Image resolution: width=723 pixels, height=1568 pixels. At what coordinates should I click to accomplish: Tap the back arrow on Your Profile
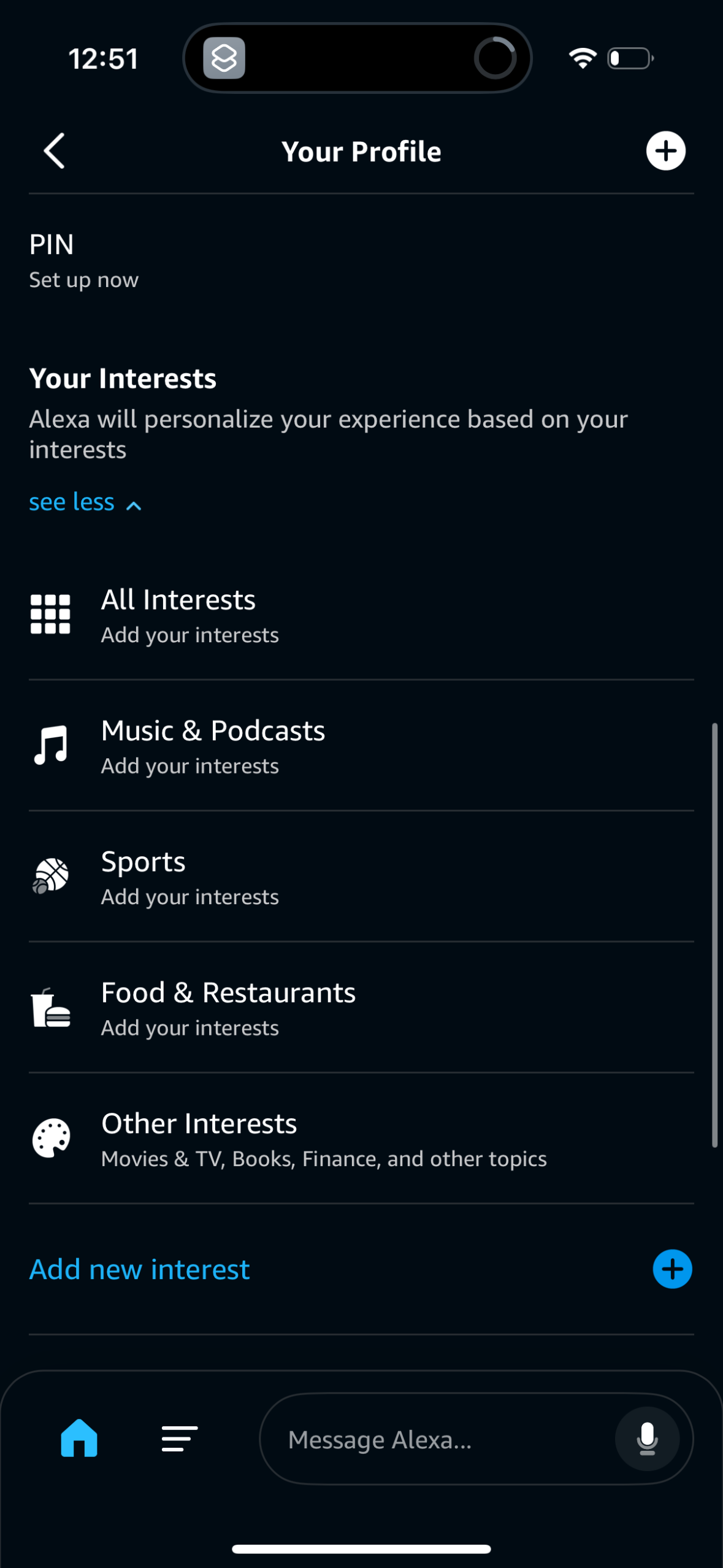coord(53,151)
